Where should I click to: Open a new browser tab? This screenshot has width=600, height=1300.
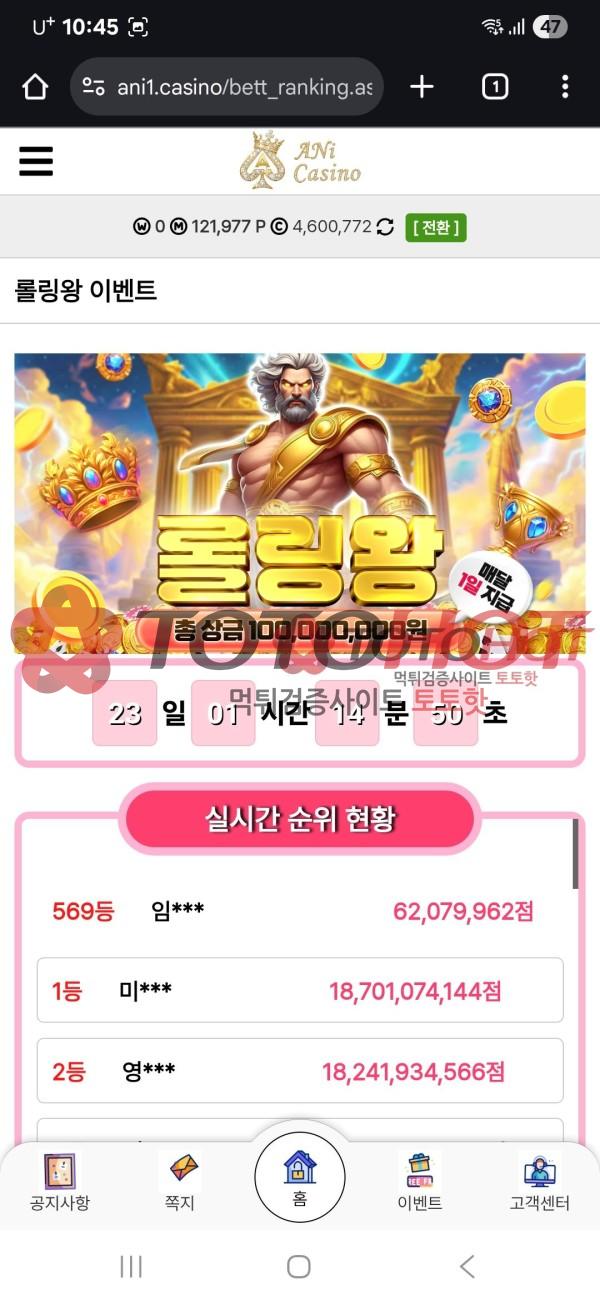click(422, 88)
